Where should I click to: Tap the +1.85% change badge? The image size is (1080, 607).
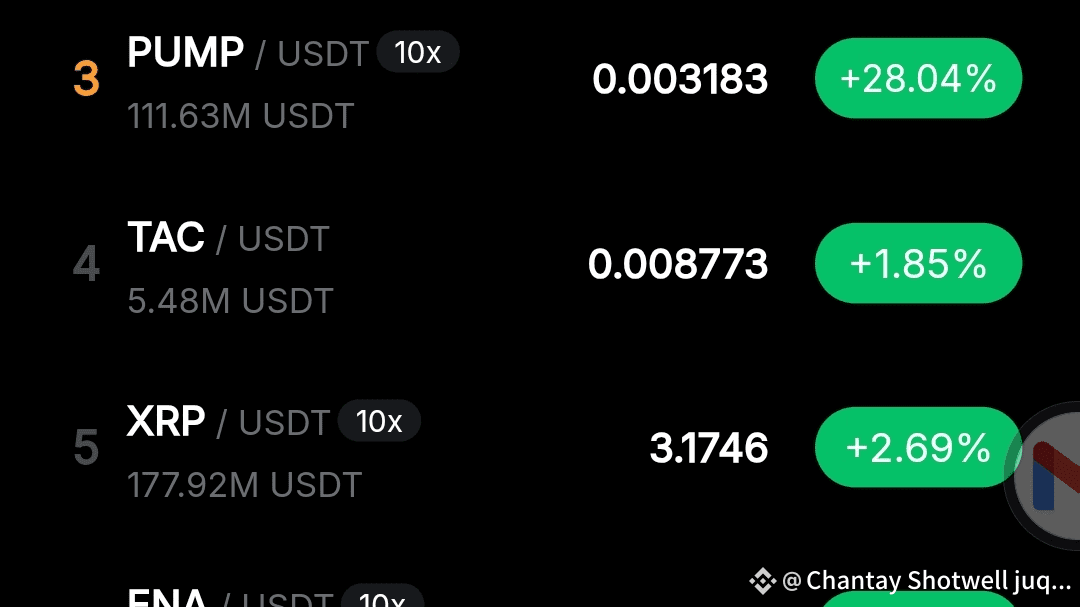(x=918, y=264)
